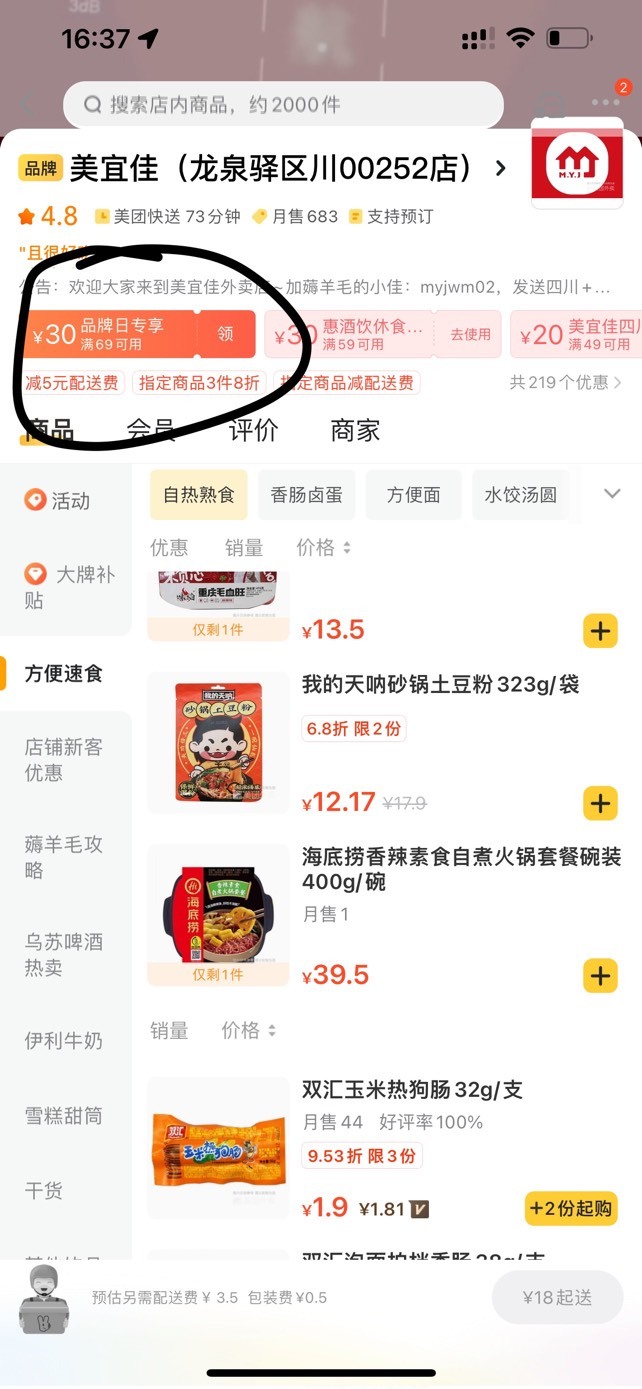Switch to the 评价 tab
This screenshot has height=1389, width=642.
tap(254, 431)
